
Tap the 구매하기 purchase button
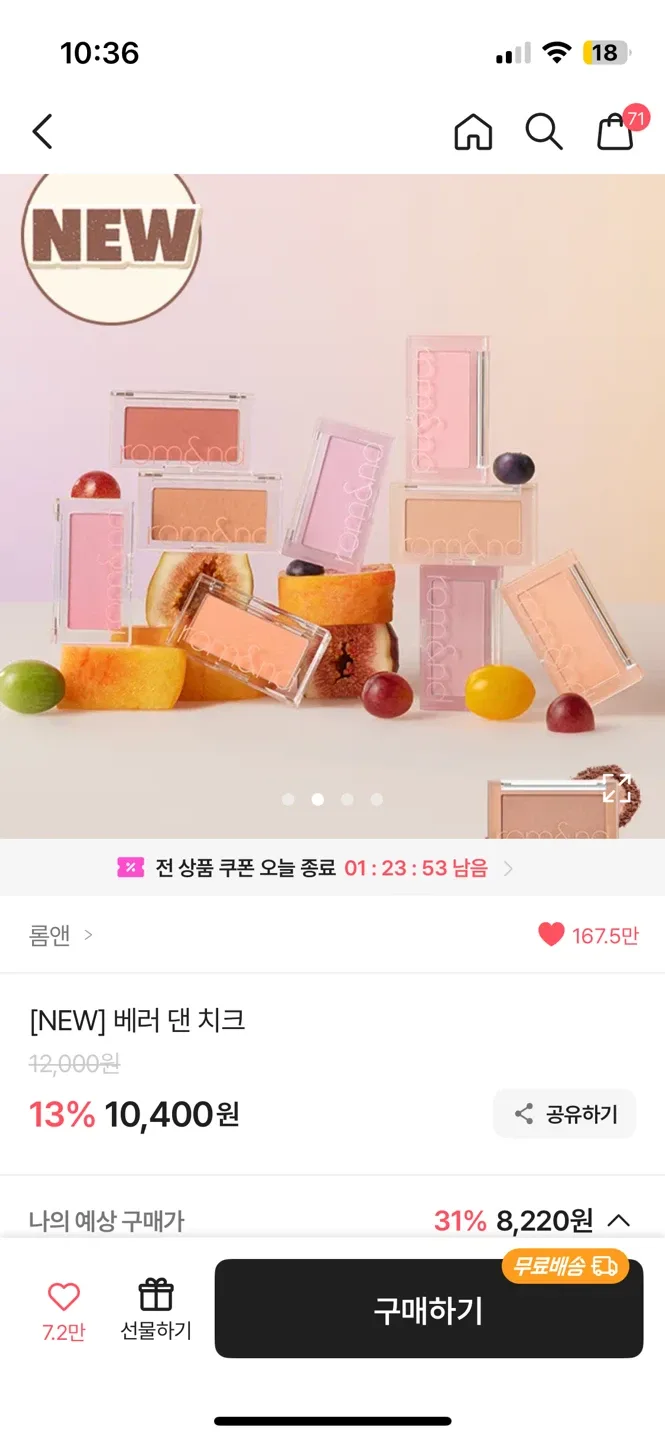pos(428,1309)
